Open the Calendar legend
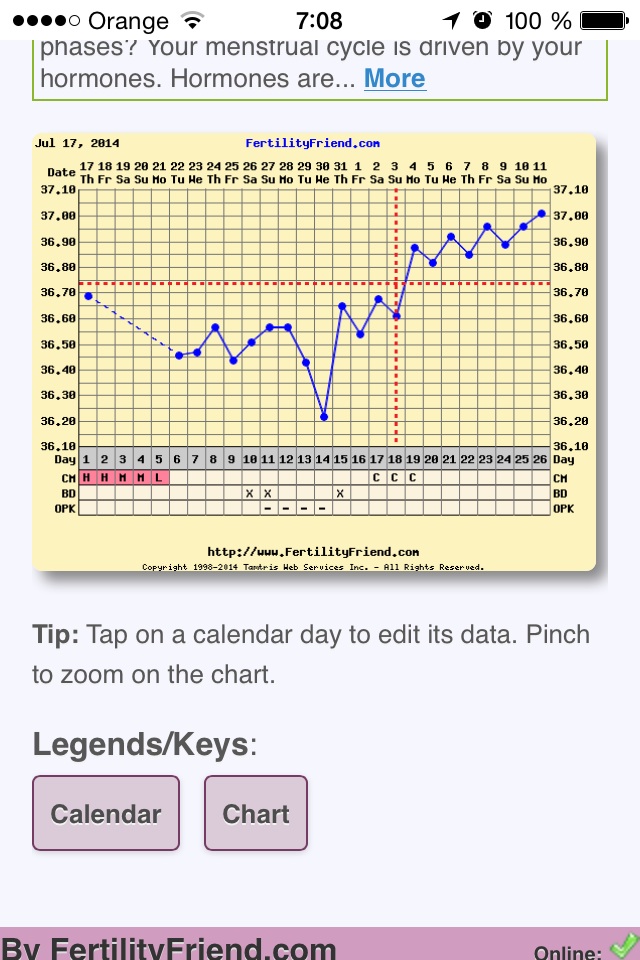This screenshot has width=640, height=960. coord(106,813)
